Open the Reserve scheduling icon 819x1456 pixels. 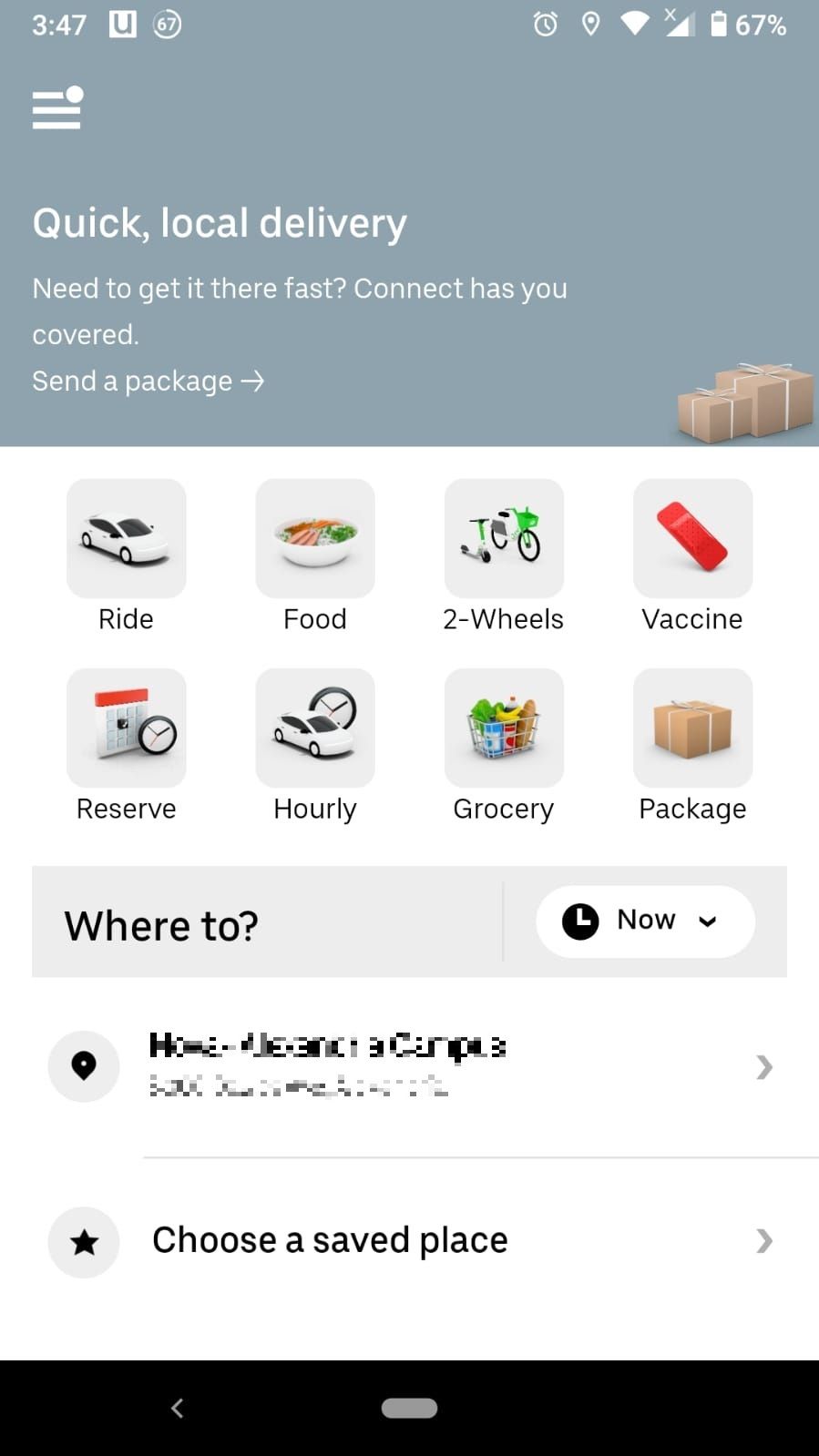(x=126, y=728)
